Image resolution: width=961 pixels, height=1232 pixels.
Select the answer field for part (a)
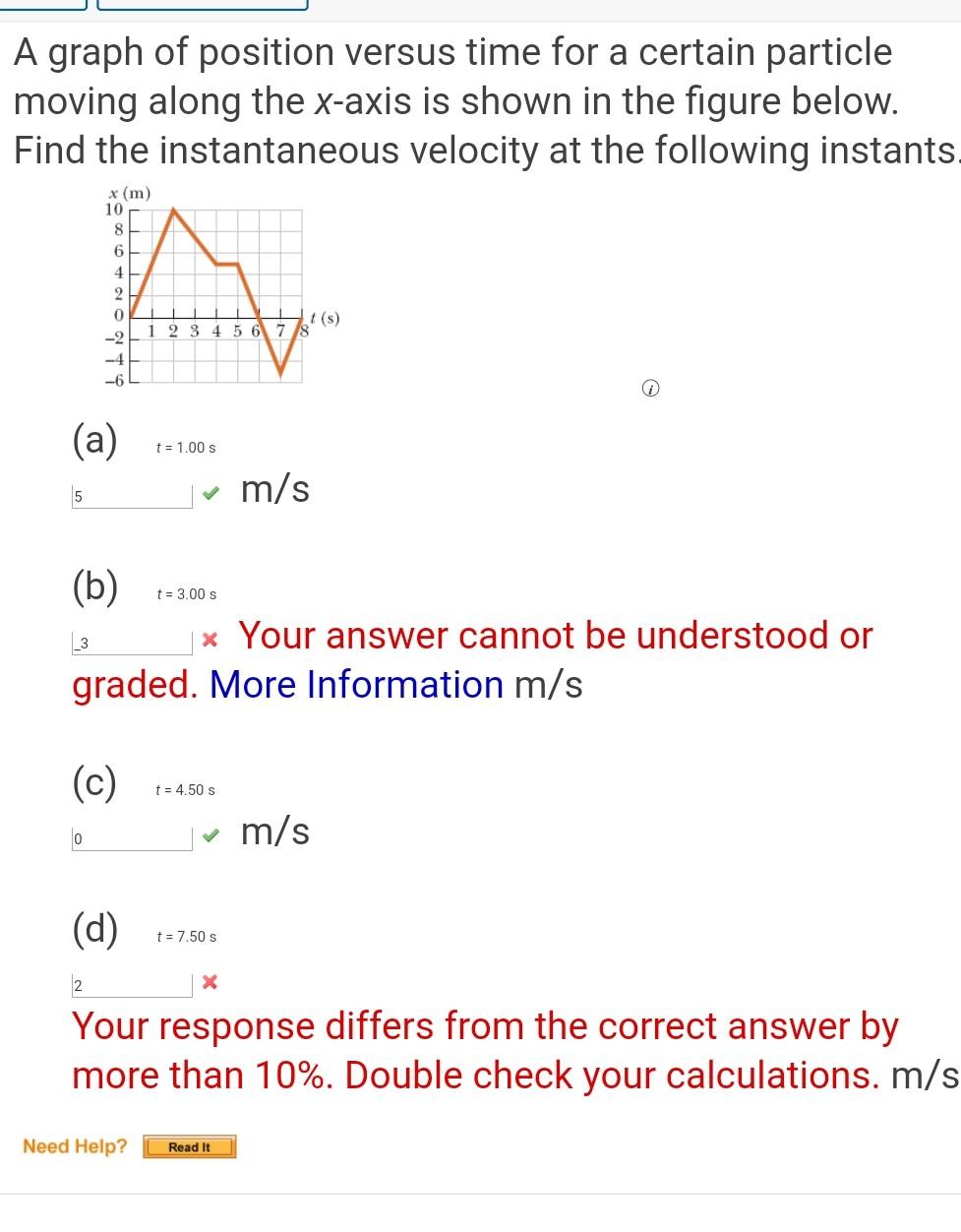pyautogui.click(x=131, y=494)
